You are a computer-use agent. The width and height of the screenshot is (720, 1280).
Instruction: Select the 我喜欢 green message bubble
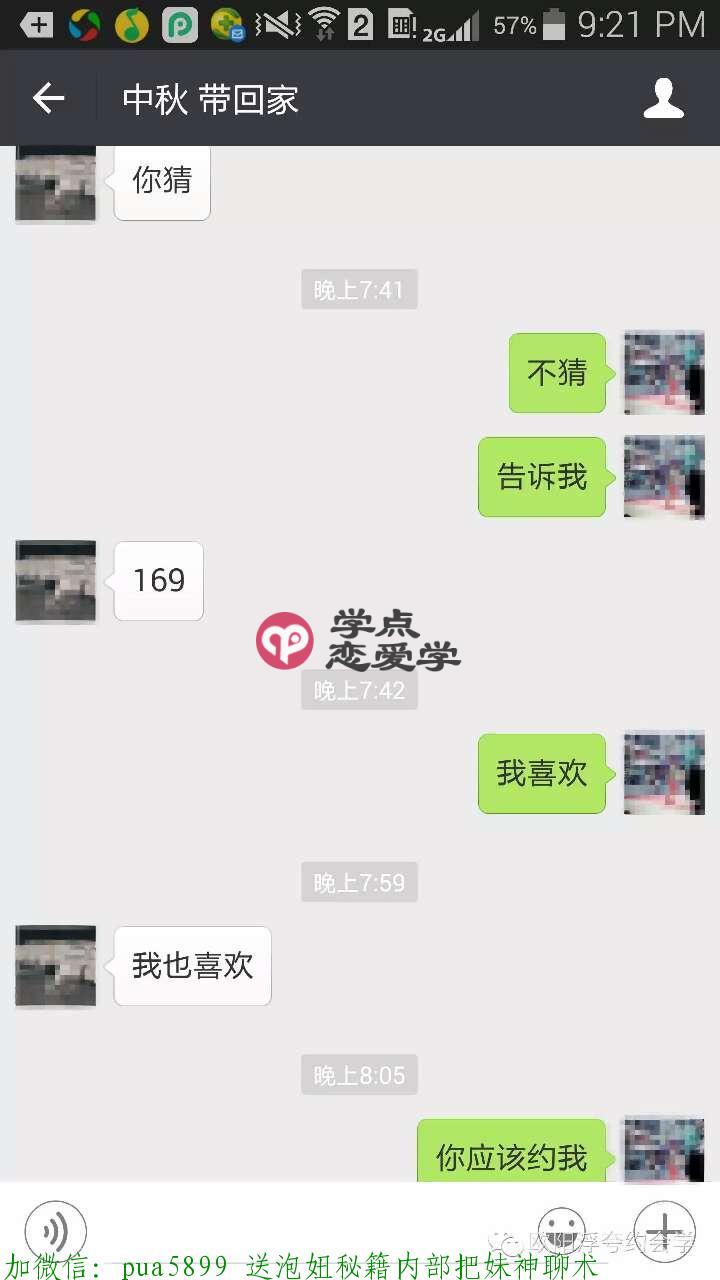(542, 773)
